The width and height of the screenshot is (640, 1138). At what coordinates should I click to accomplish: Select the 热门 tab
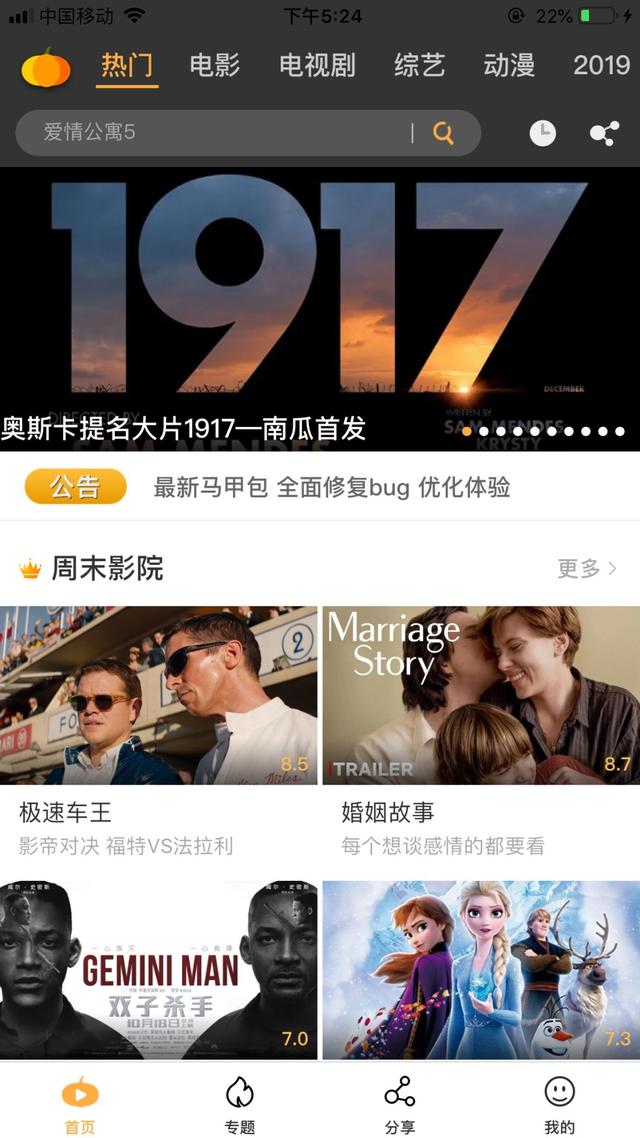pyautogui.click(x=127, y=66)
